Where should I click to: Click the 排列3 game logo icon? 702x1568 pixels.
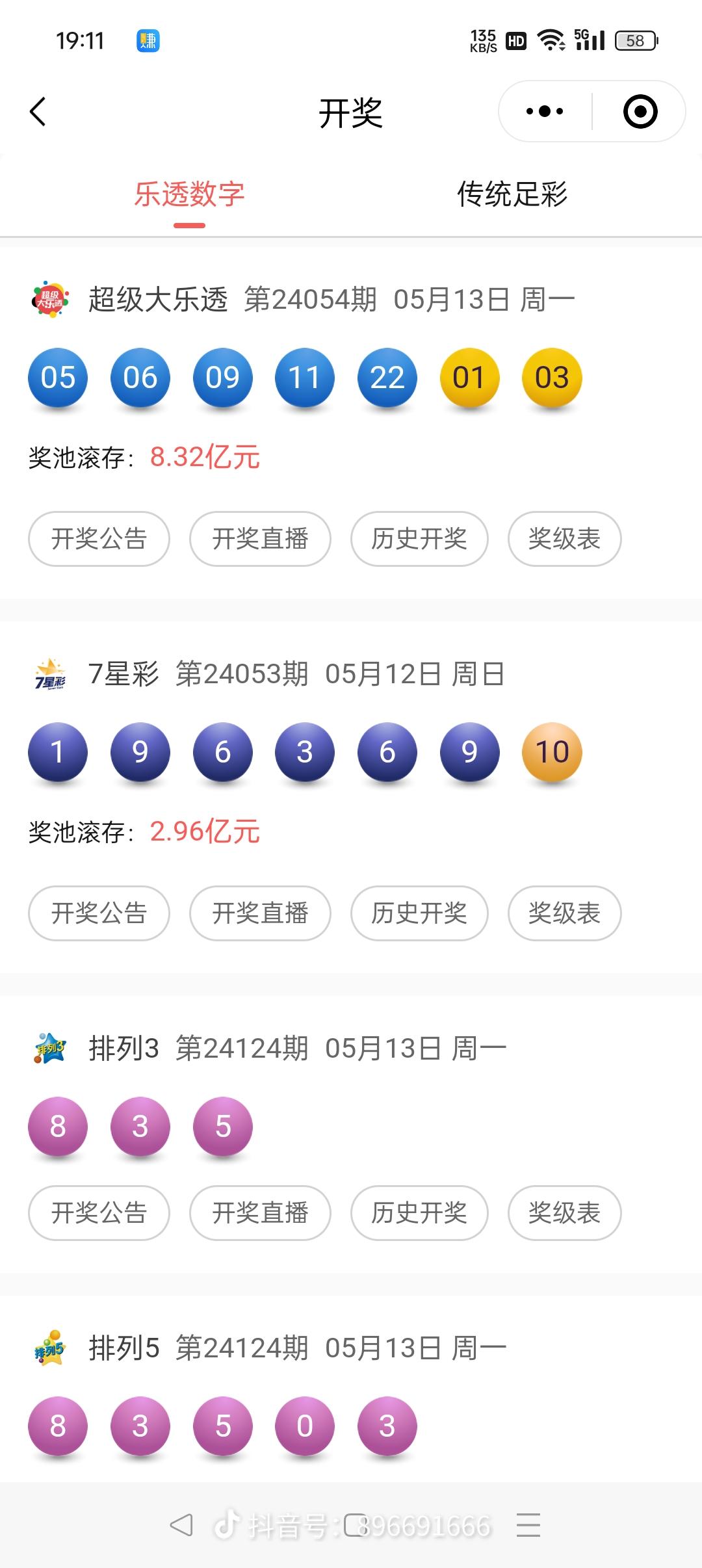52,1048
